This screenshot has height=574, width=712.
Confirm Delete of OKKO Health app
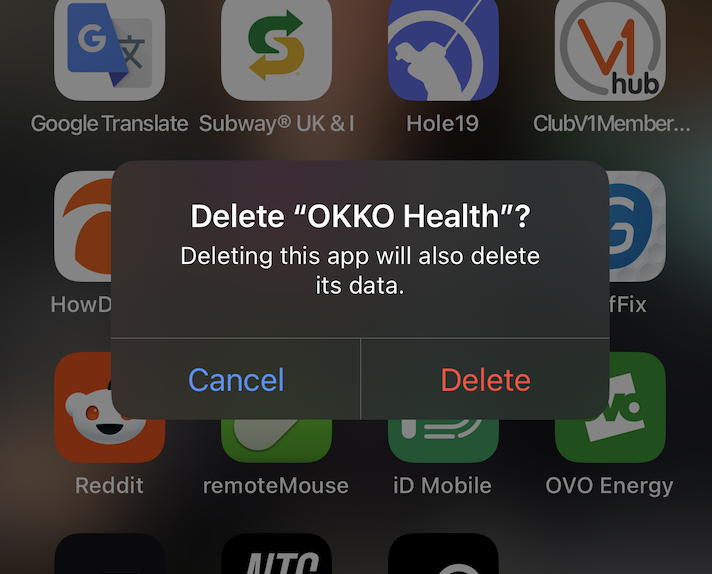[485, 380]
